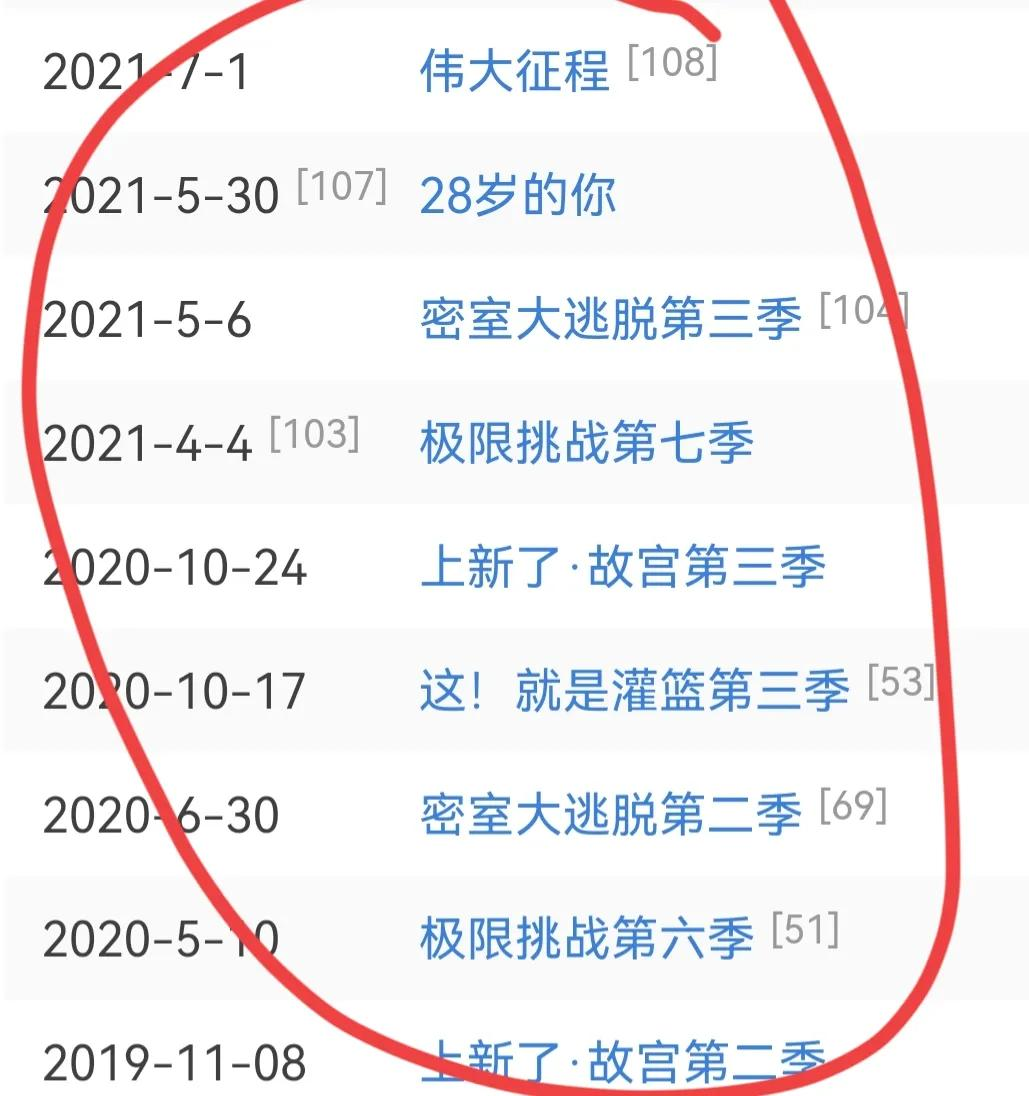This screenshot has width=1029, height=1096.
Task: Open 极限挑战第六季 link
Action: coord(586,940)
